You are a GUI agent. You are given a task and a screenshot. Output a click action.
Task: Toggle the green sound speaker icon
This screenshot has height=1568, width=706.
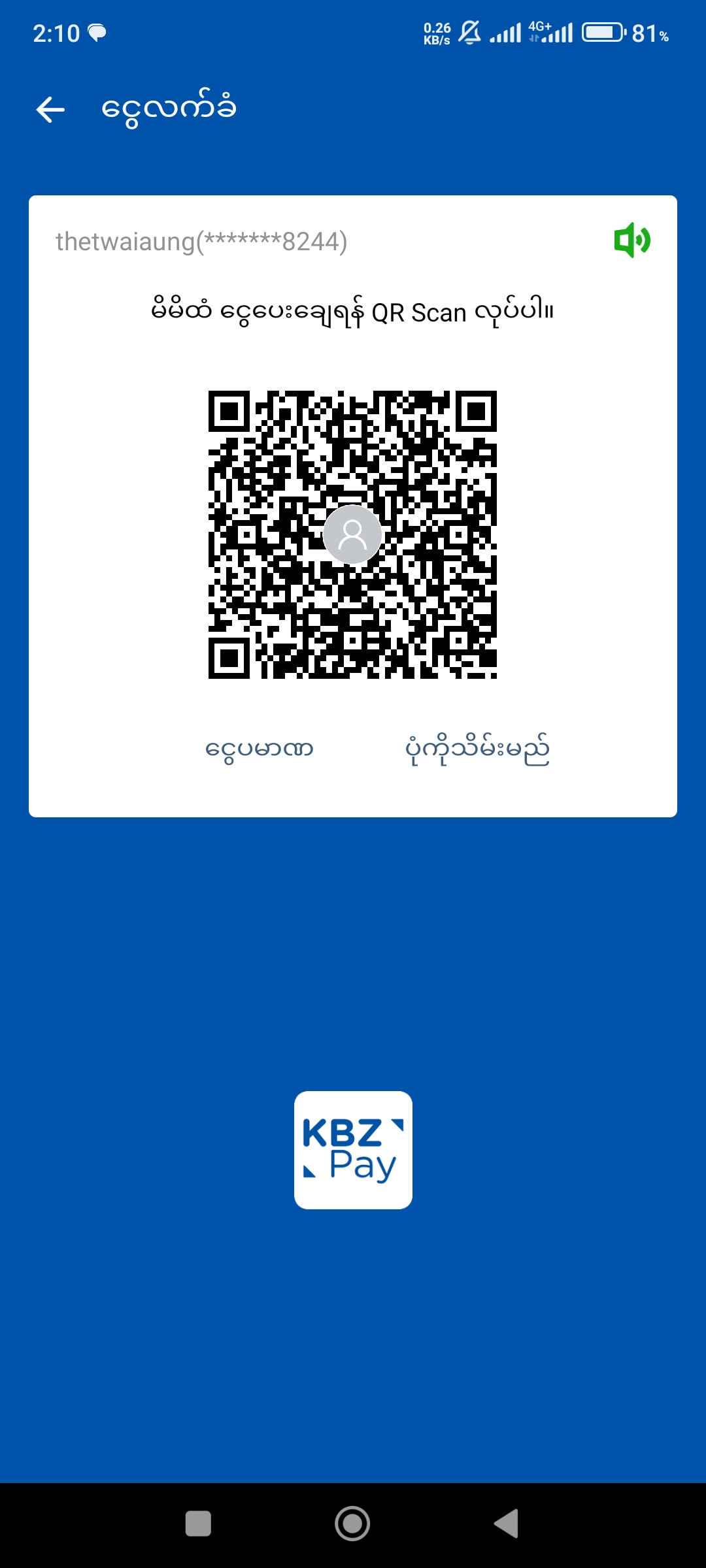[x=631, y=240]
